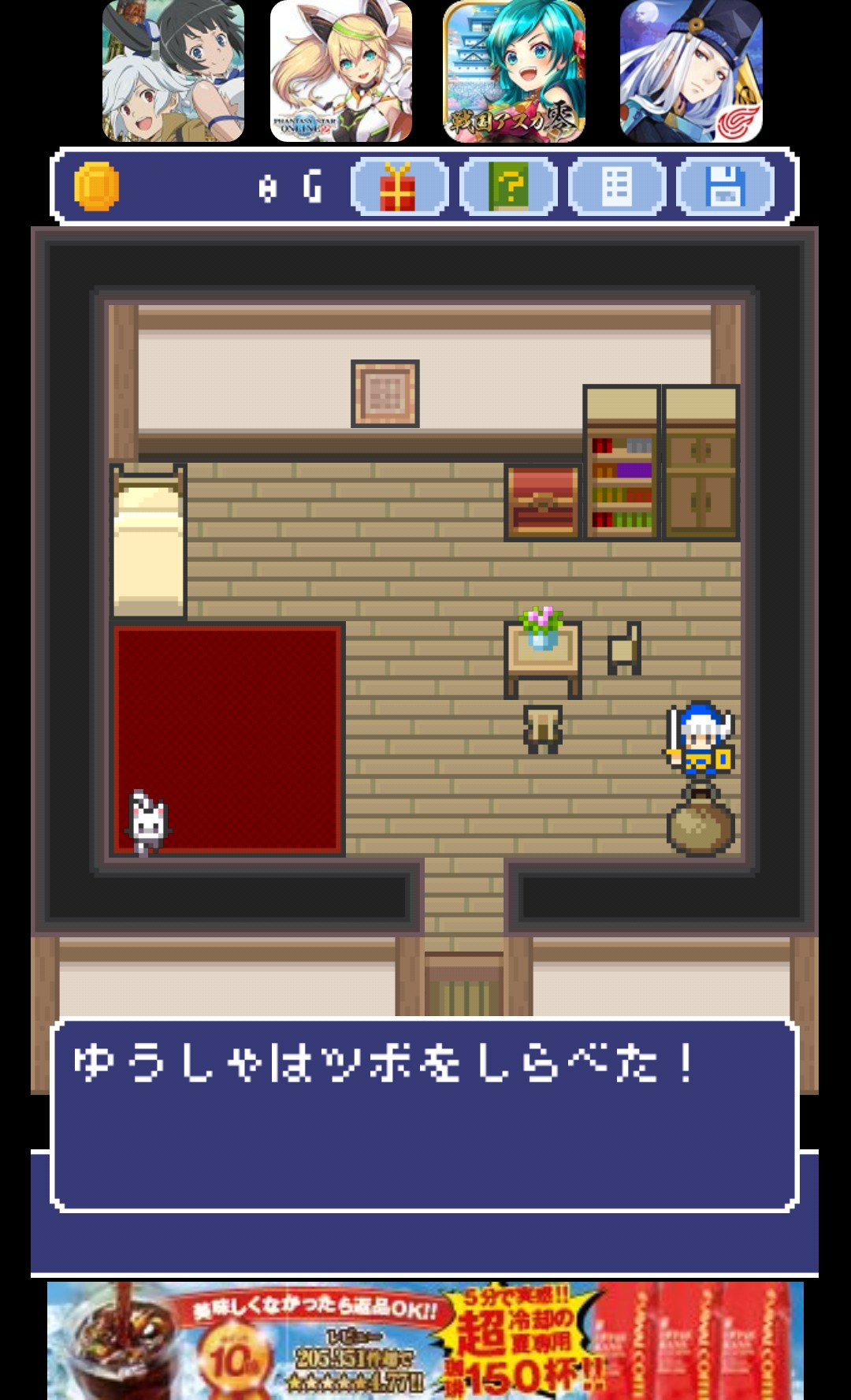Tap the white cat on the carpet
Viewport: 851px width, 1400px height.
(148, 822)
